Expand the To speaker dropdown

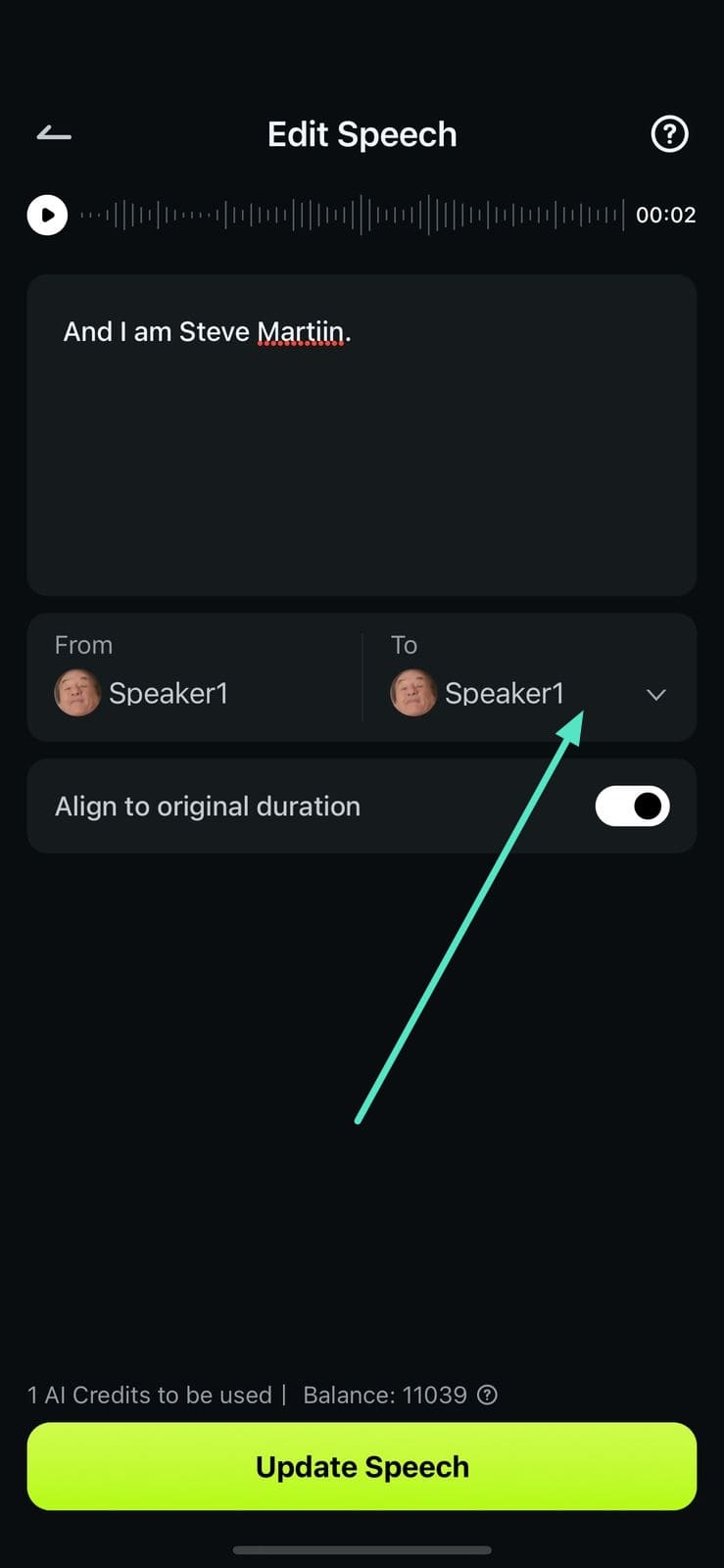click(x=655, y=695)
